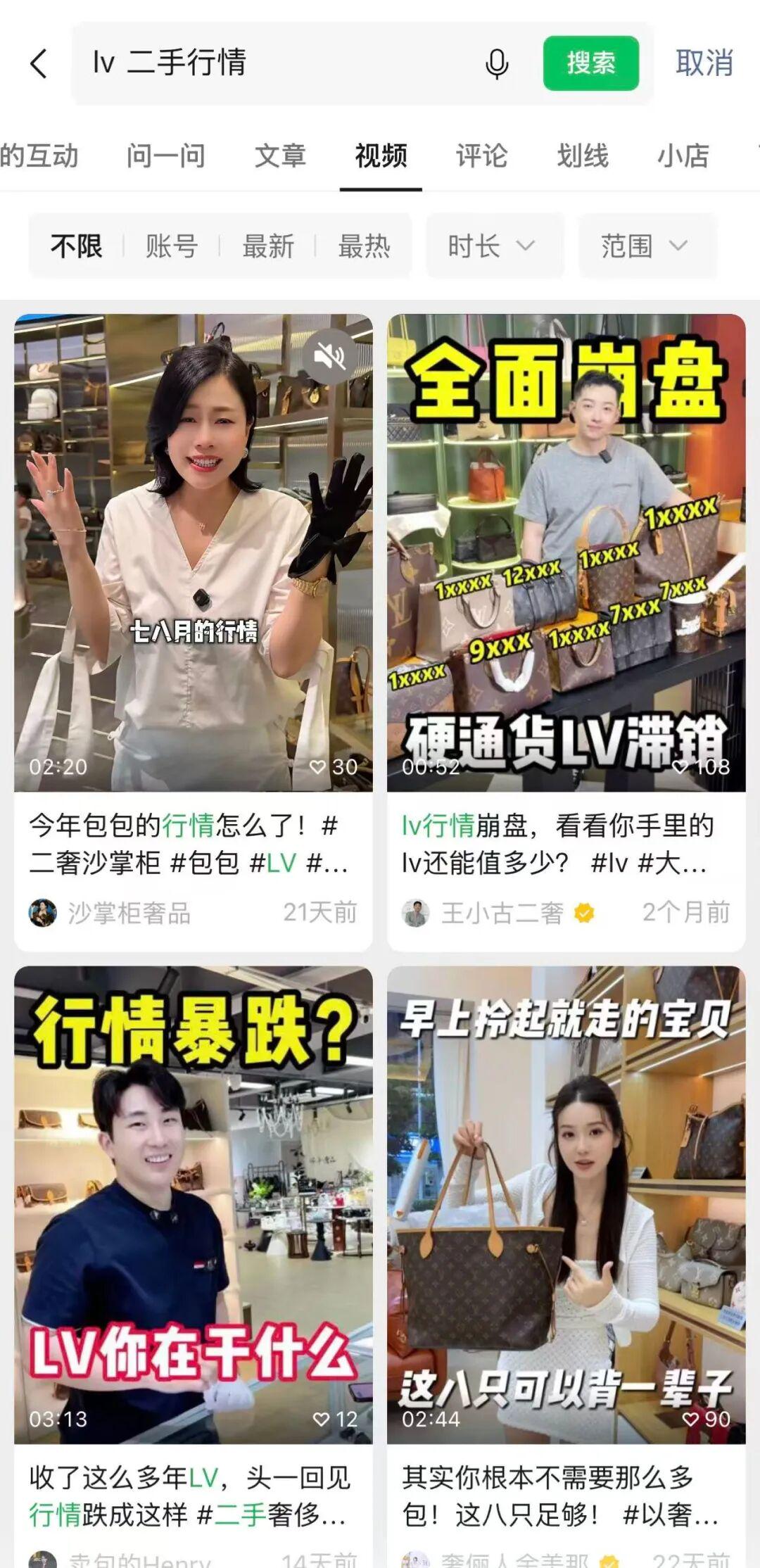Unmute the video from 沙掌柜奢品
The height and width of the screenshot is (1568, 760).
[x=329, y=357]
